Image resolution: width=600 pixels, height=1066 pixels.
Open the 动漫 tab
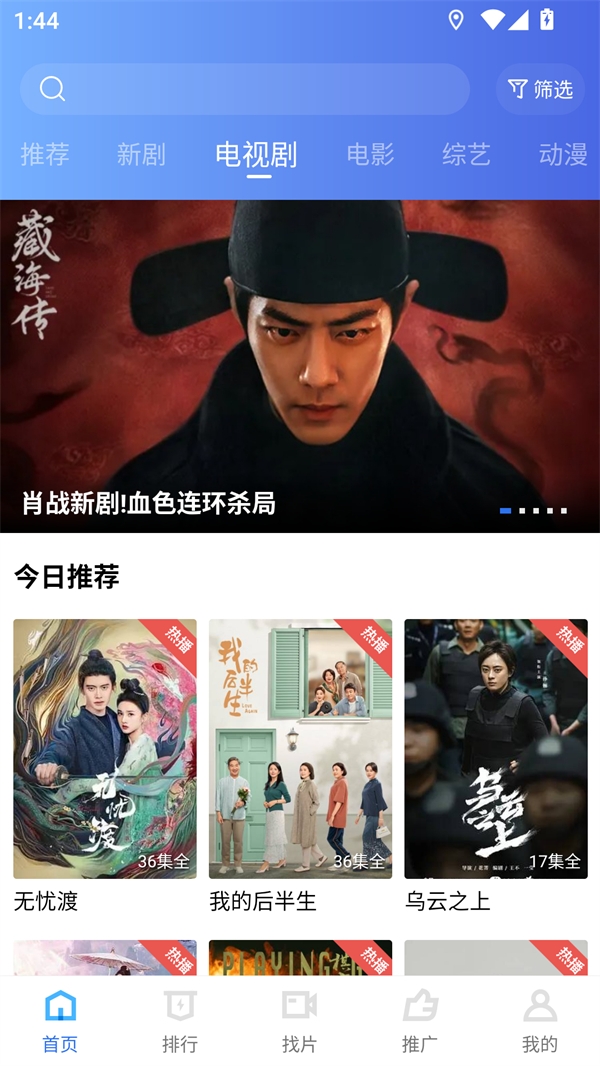(562, 154)
